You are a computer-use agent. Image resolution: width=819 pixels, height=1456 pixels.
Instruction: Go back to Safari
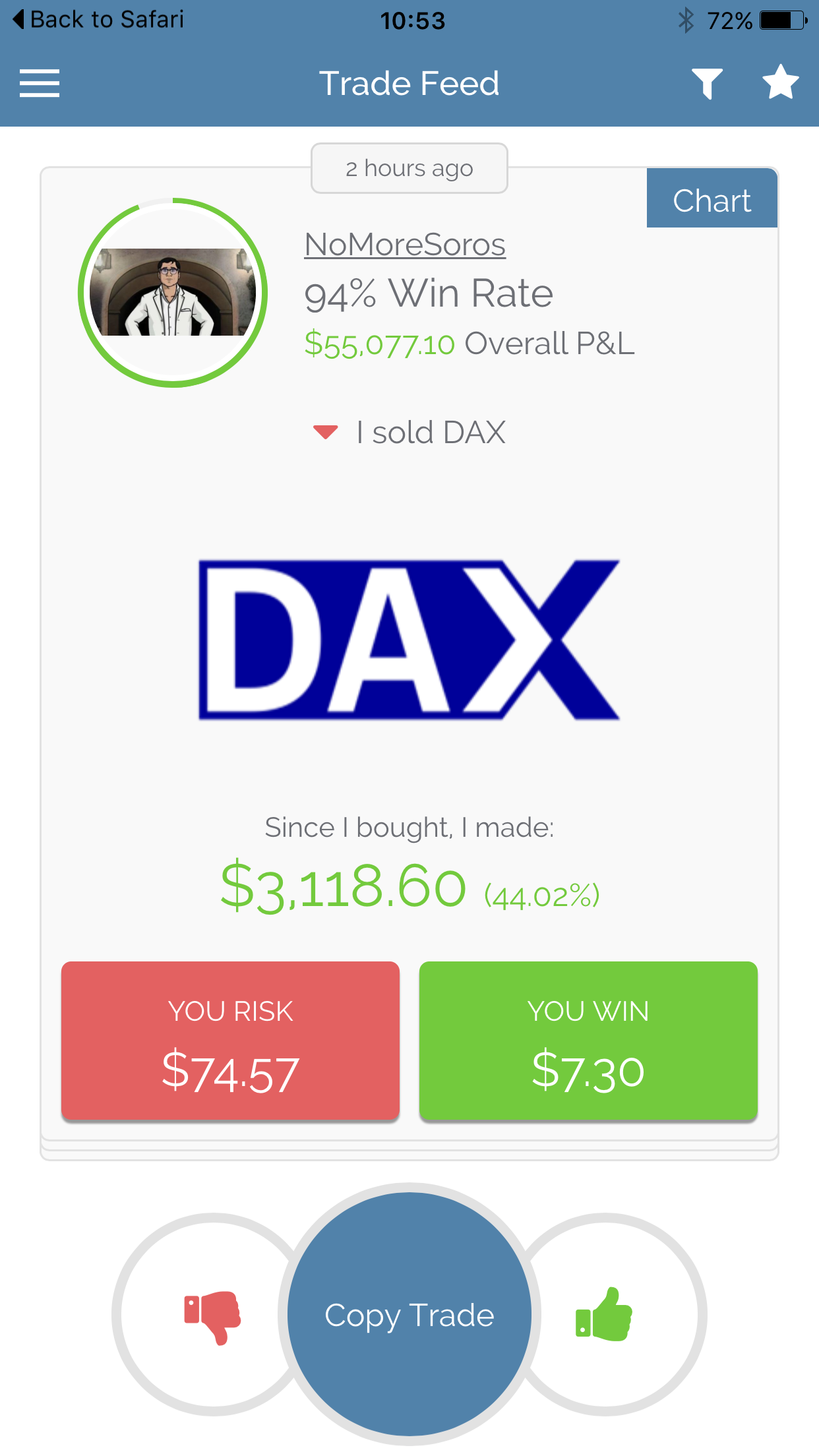click(x=99, y=20)
